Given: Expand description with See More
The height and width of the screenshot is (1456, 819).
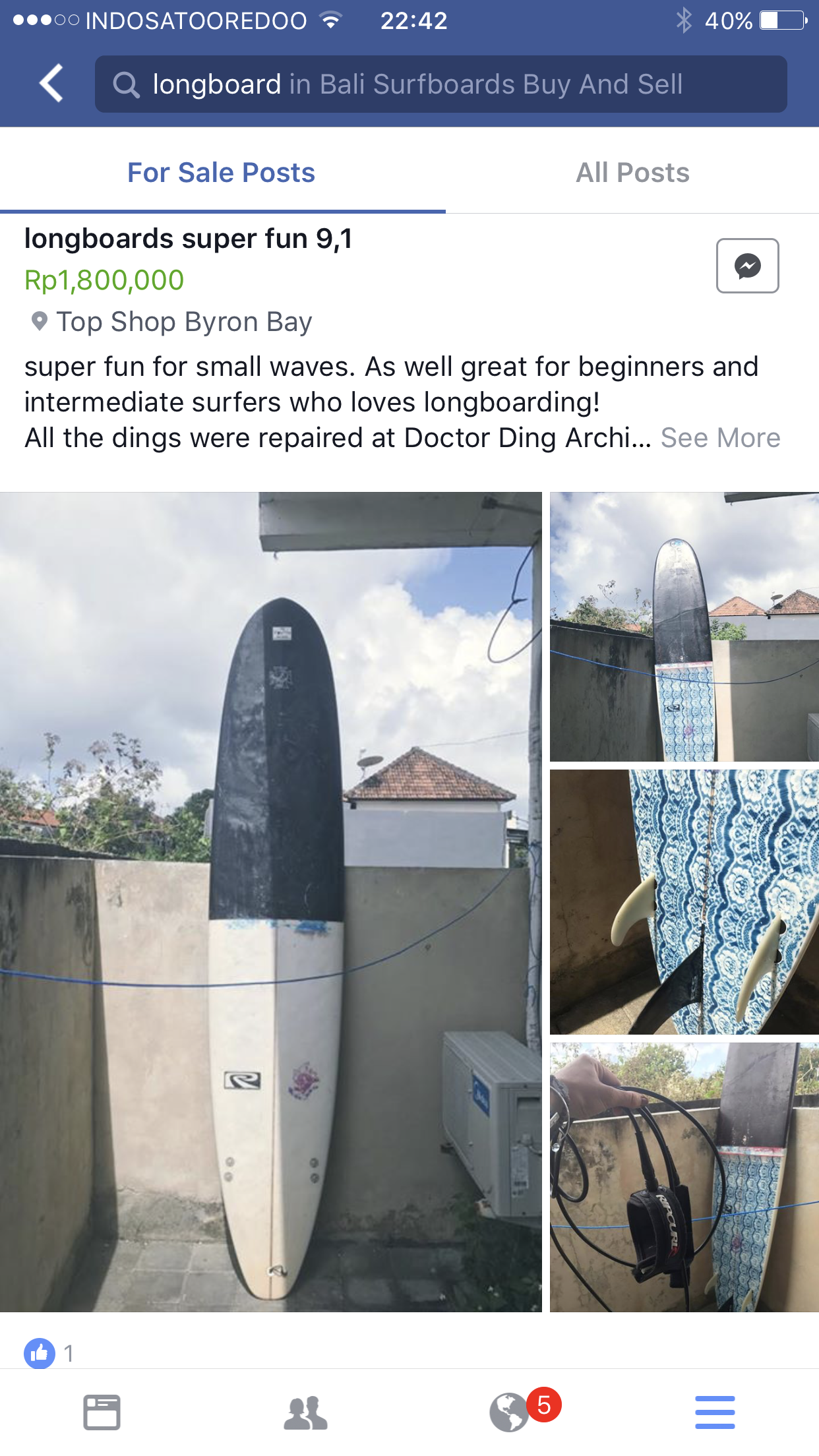Looking at the screenshot, I should [x=720, y=438].
